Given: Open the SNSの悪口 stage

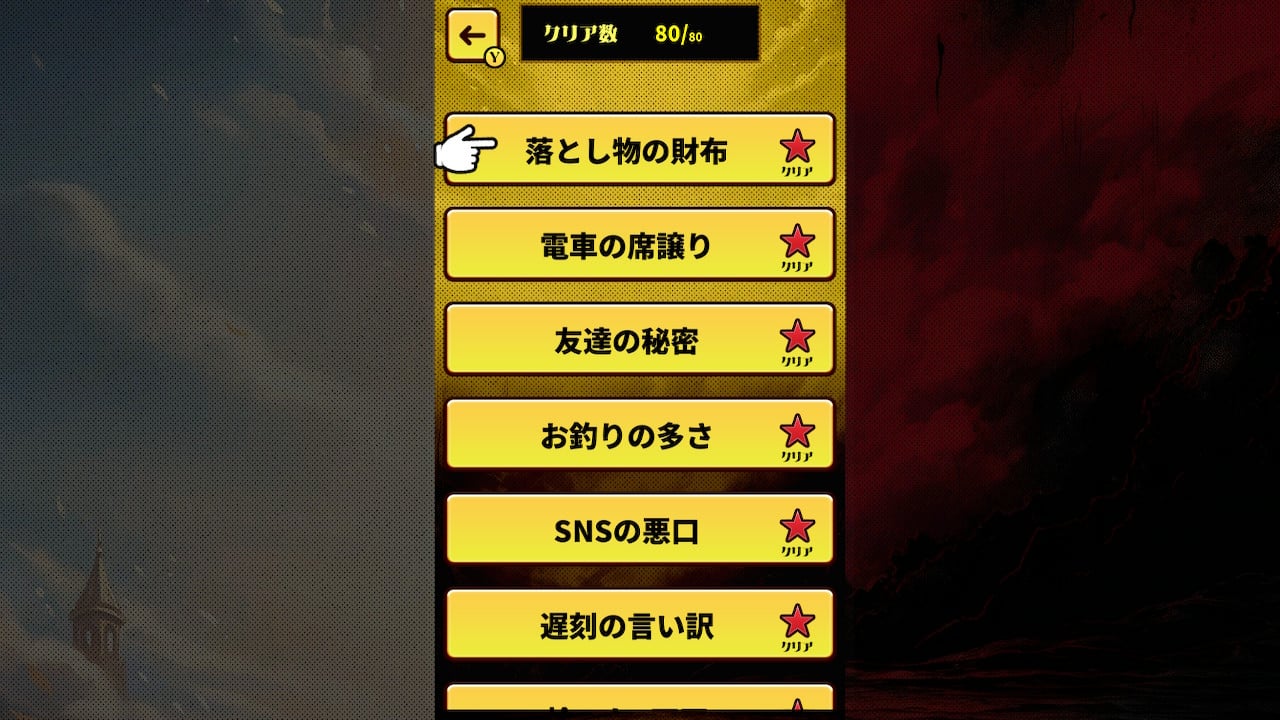Looking at the screenshot, I should pyautogui.click(x=639, y=530).
